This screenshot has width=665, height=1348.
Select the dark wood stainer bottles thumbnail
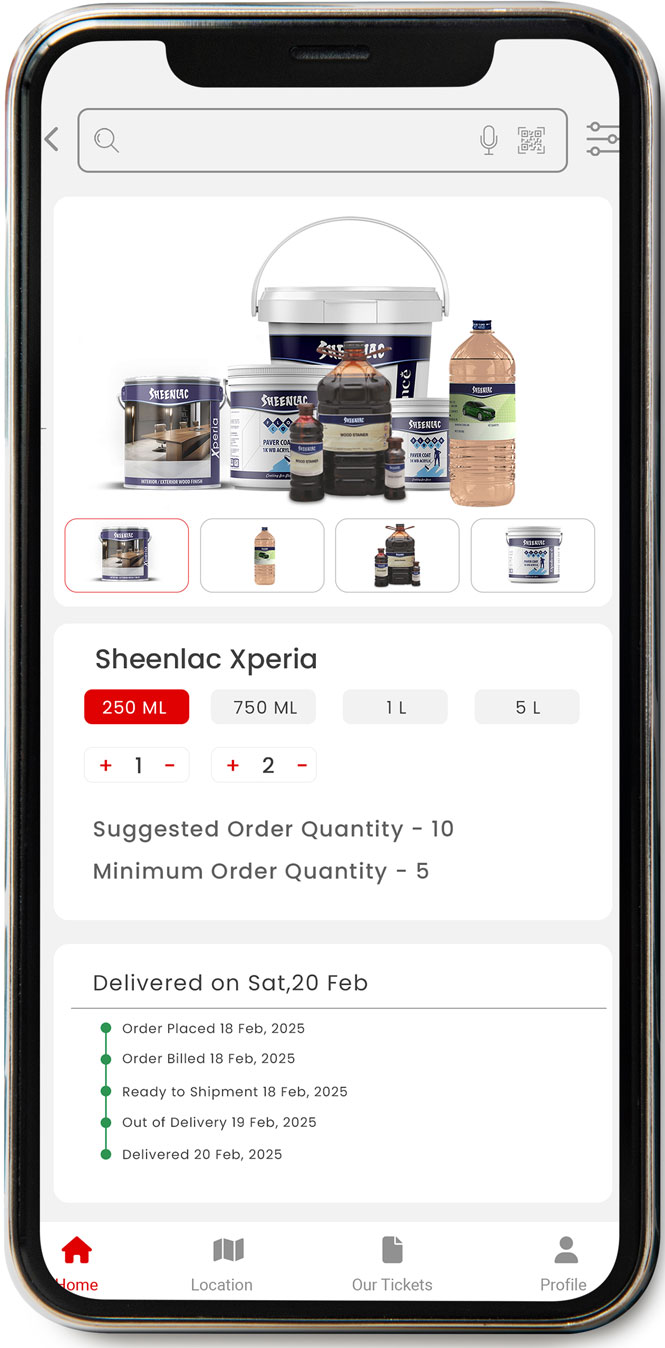397,555
